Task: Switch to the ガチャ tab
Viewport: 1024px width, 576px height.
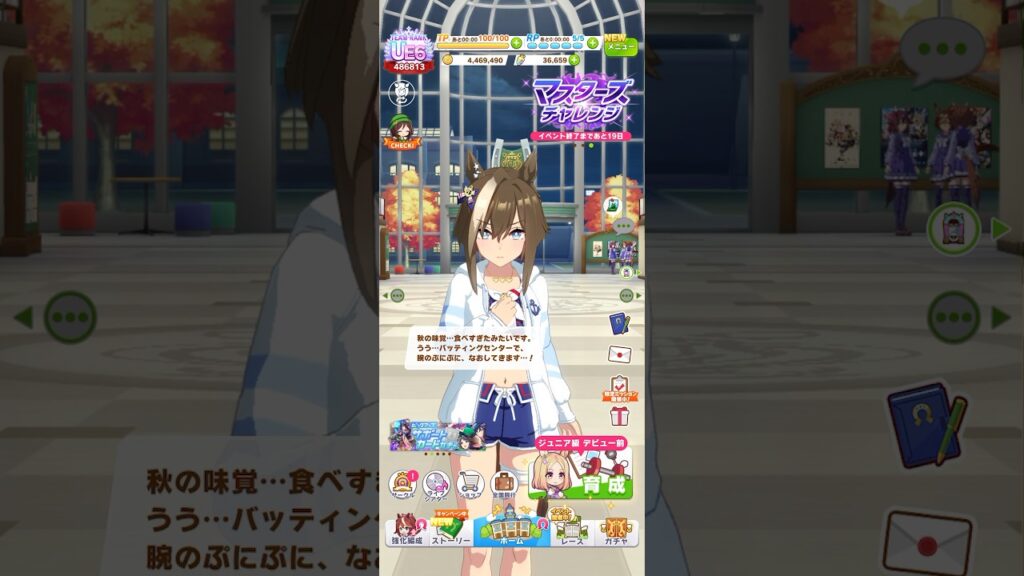Action: click(616, 530)
